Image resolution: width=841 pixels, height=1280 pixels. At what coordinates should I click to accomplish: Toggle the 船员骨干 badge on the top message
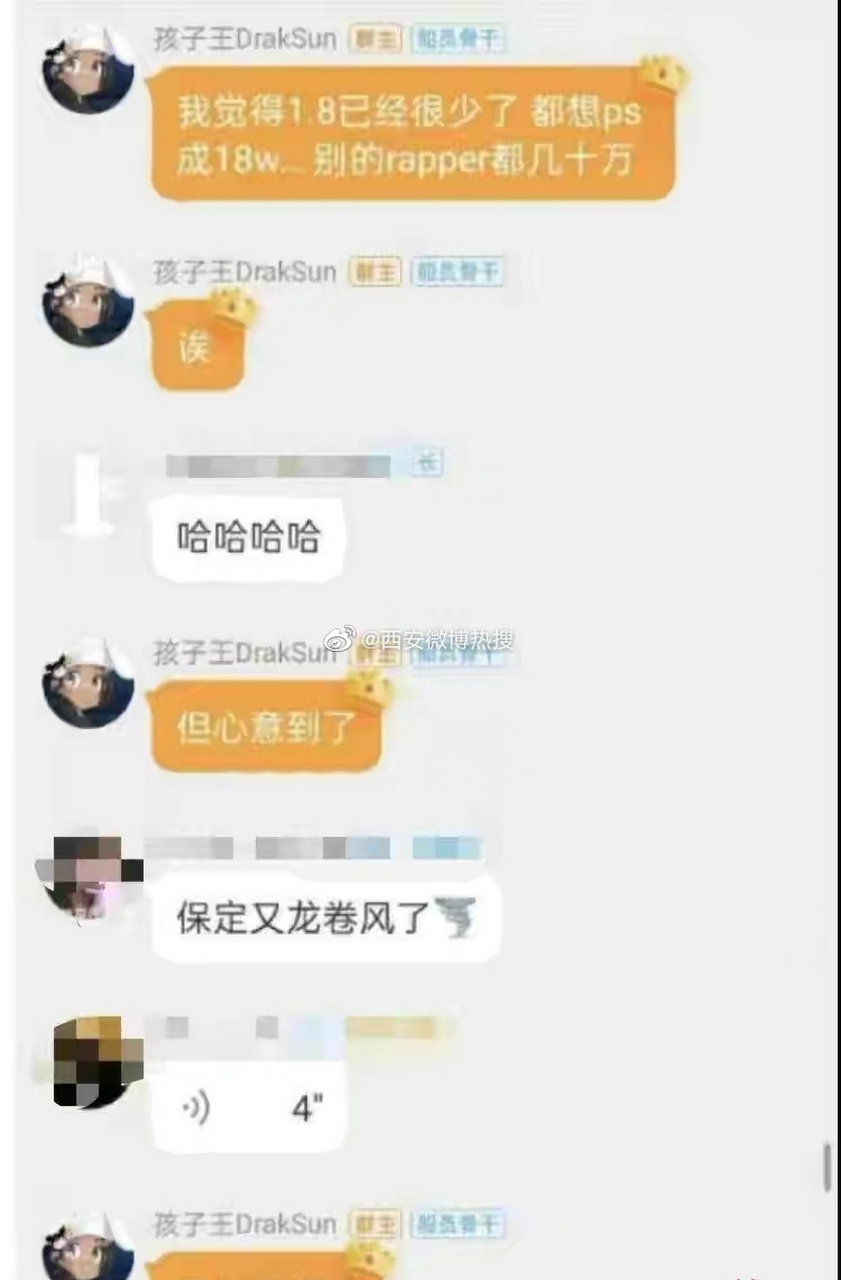coord(458,38)
